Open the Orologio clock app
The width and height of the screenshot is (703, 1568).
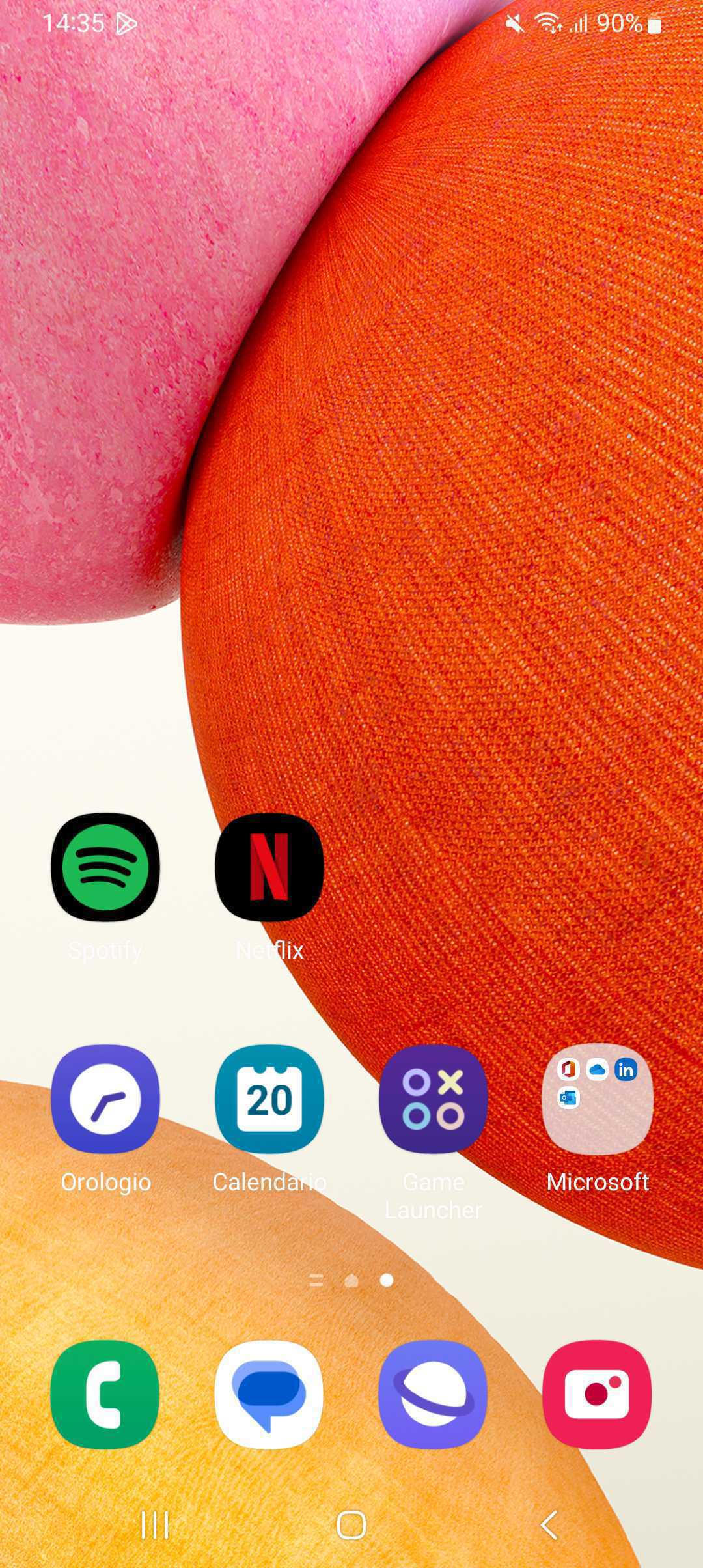[x=105, y=1099]
